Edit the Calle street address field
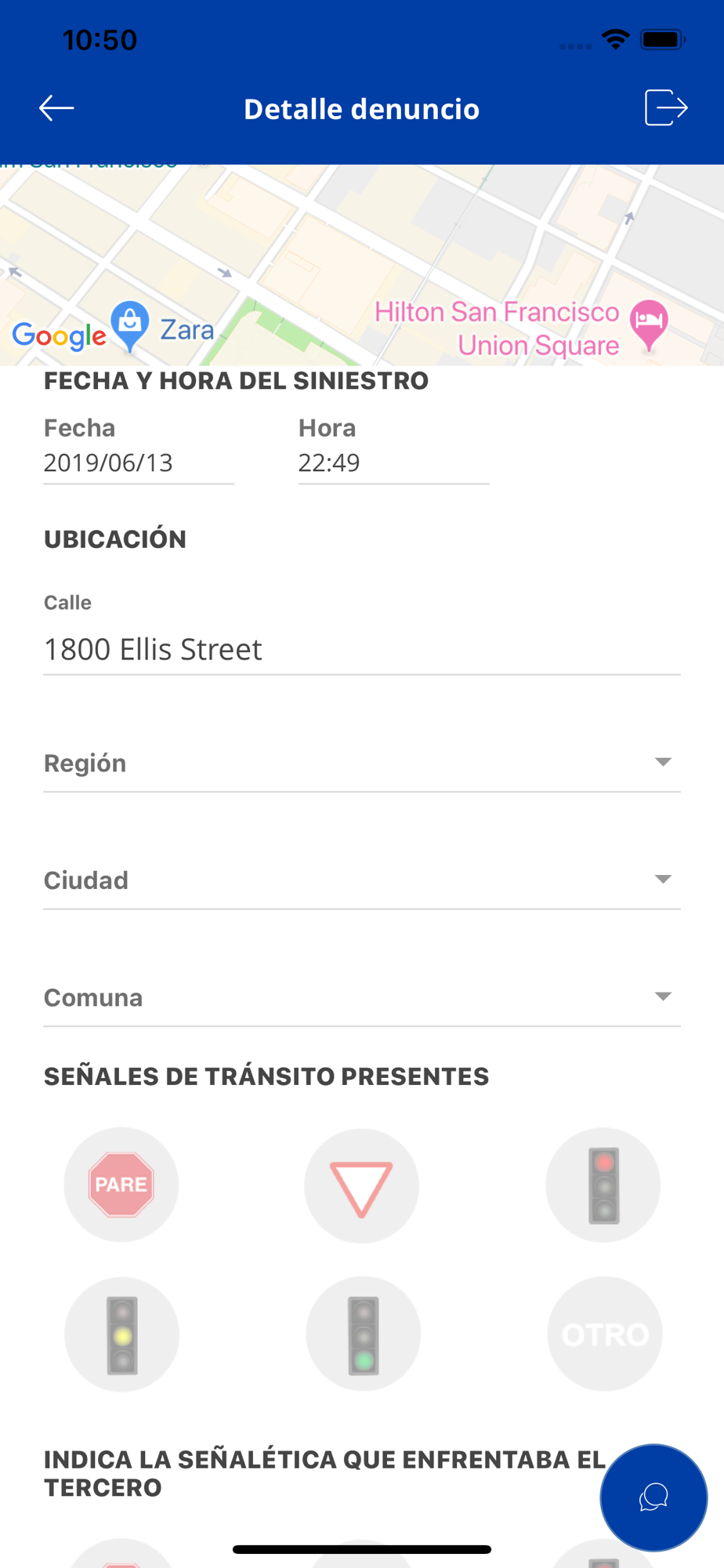Image resolution: width=724 pixels, height=1568 pixels. tap(361, 649)
